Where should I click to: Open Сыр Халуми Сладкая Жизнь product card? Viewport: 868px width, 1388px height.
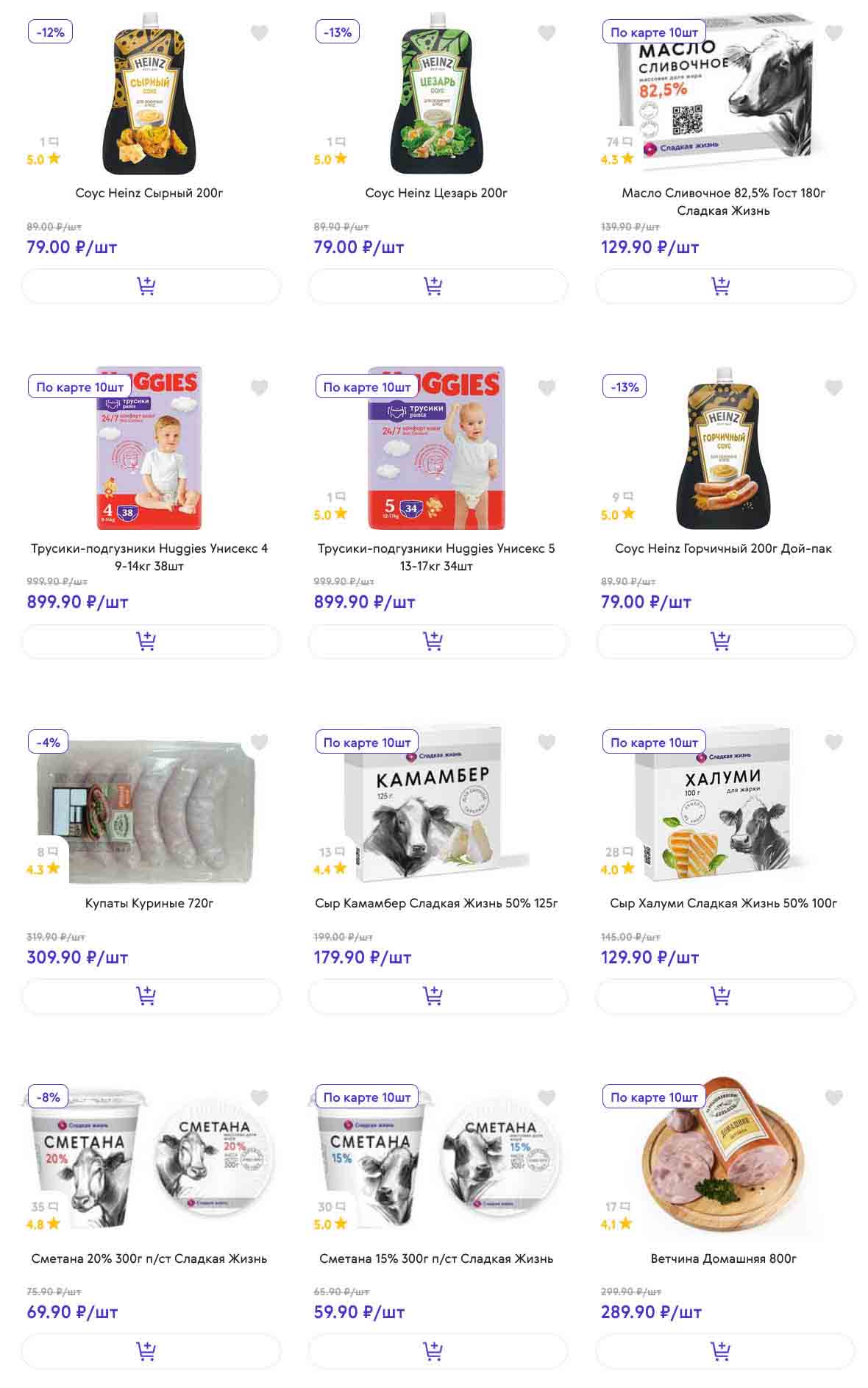723,903
